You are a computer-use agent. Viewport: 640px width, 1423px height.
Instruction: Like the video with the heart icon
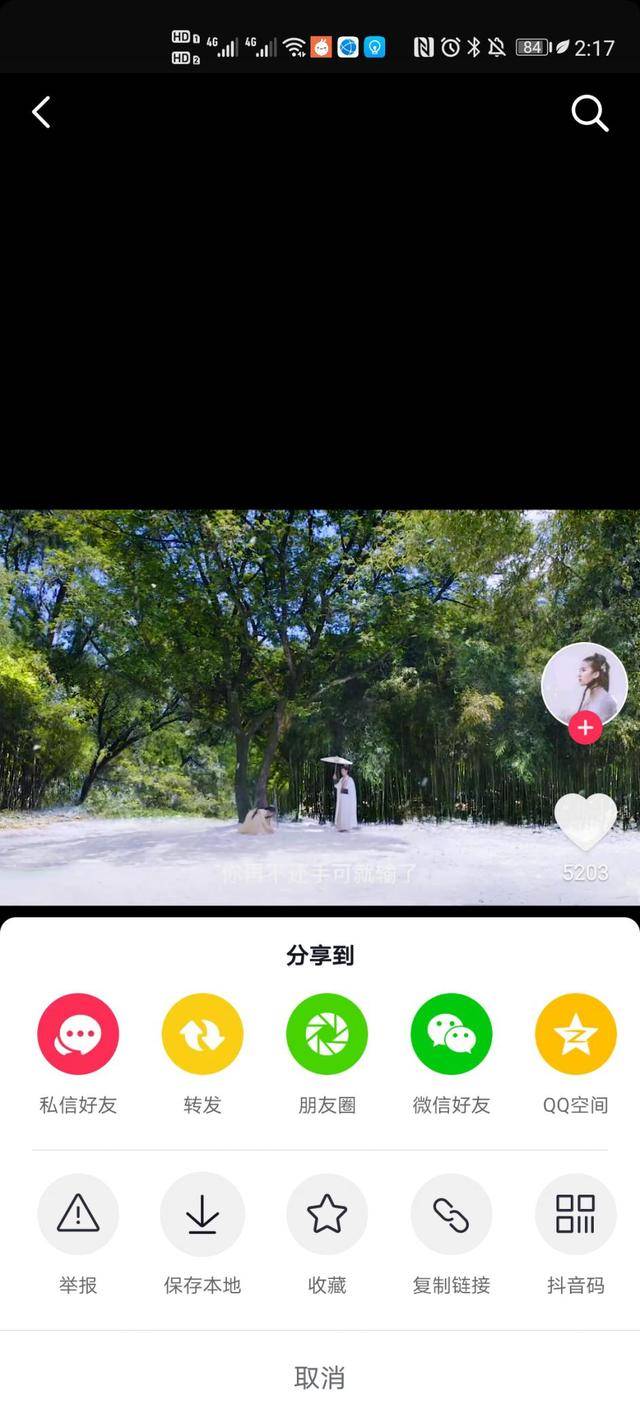click(x=586, y=821)
